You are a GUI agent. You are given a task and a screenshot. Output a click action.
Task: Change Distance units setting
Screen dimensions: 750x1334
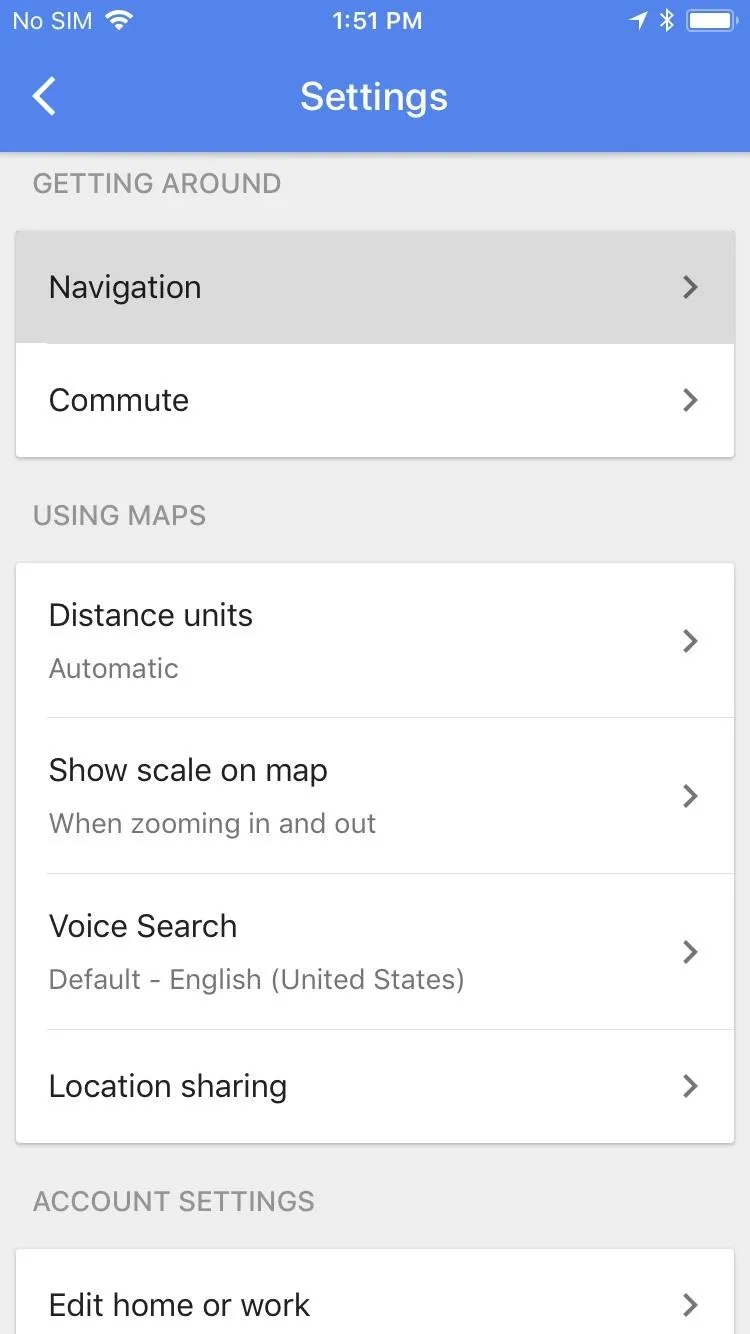[x=375, y=641]
